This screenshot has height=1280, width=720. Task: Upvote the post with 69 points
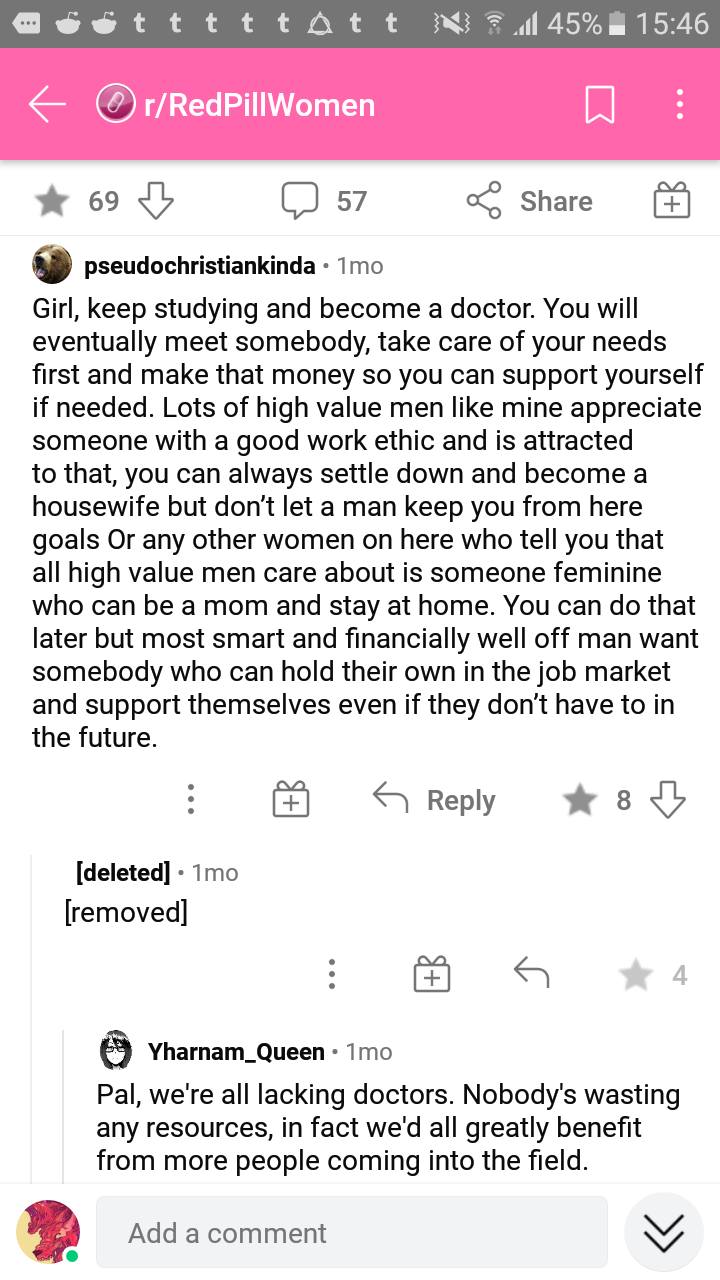click(52, 201)
